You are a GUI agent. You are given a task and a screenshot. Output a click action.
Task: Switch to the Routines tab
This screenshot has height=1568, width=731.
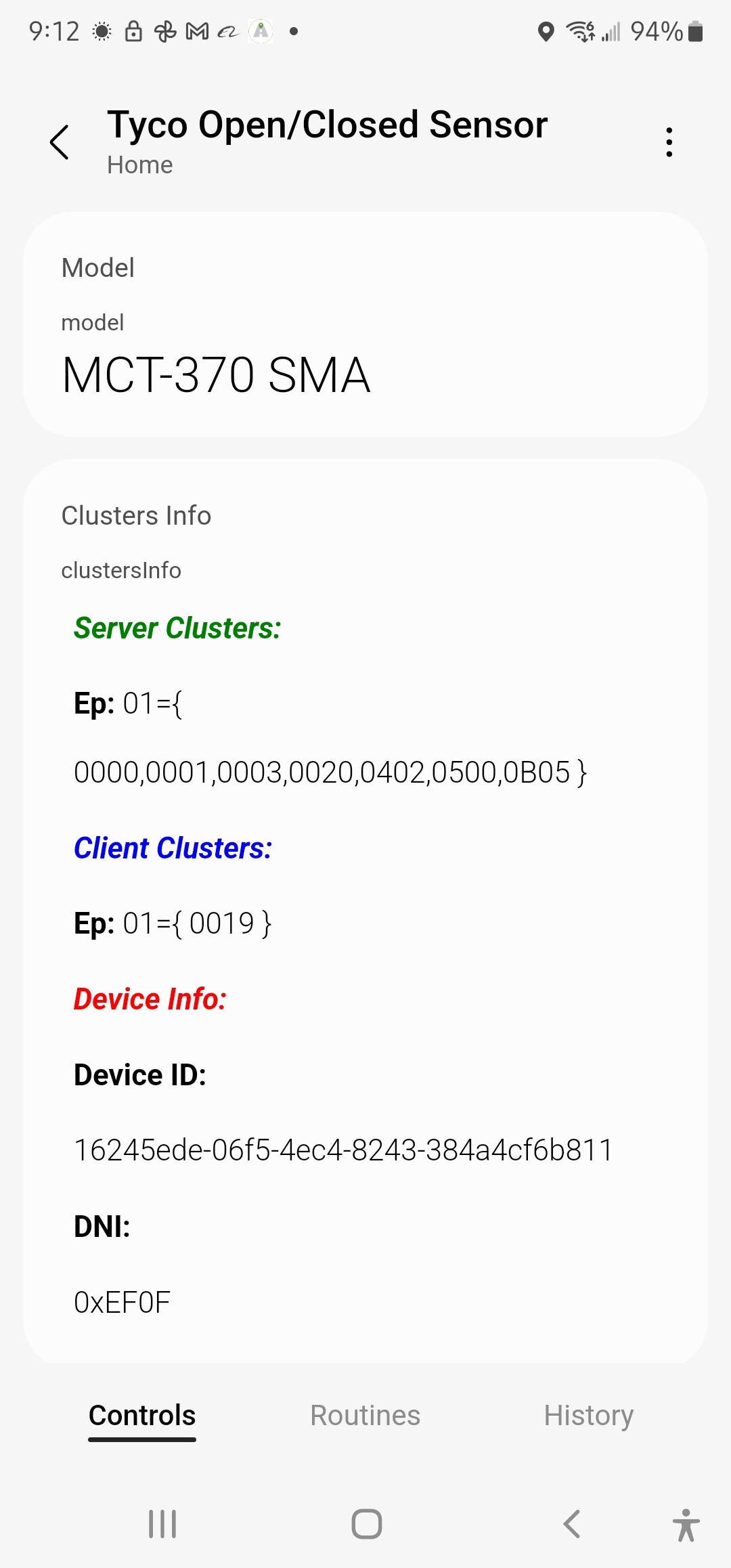[x=365, y=1416]
